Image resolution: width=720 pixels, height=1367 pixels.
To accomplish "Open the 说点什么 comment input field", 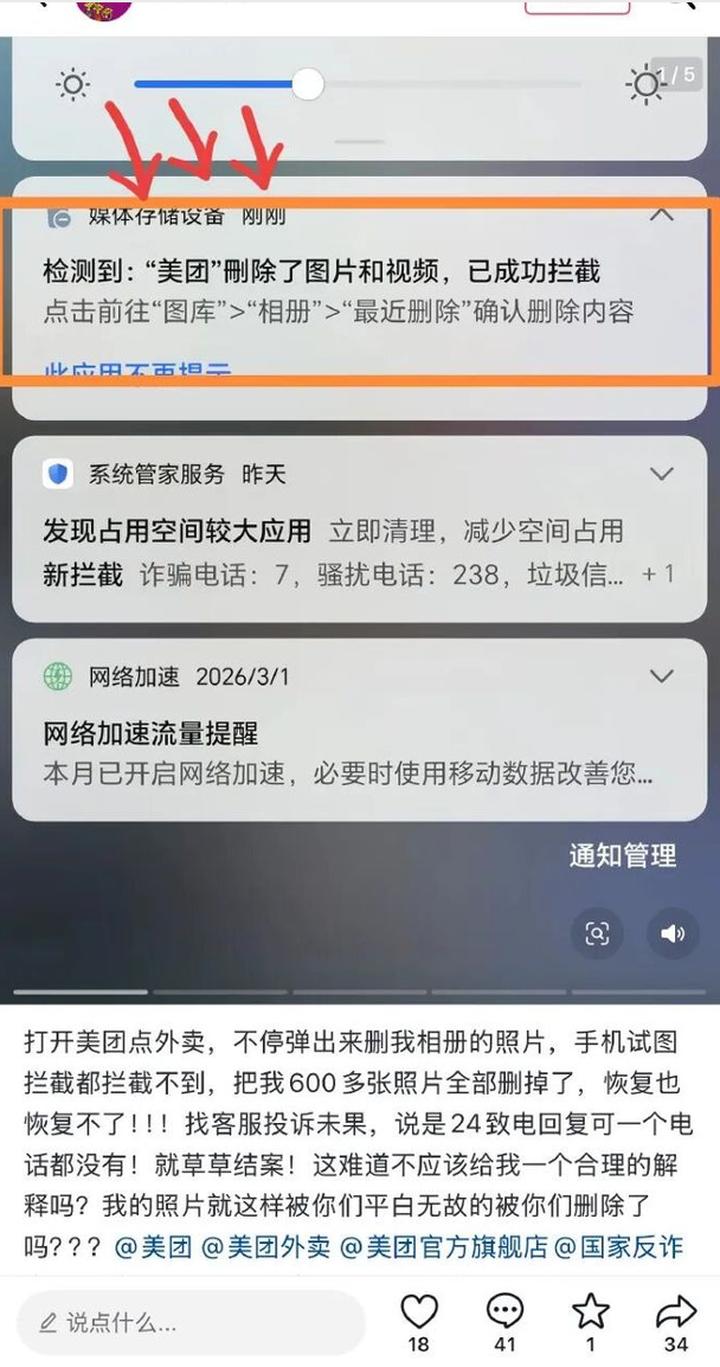I will tap(190, 1323).
